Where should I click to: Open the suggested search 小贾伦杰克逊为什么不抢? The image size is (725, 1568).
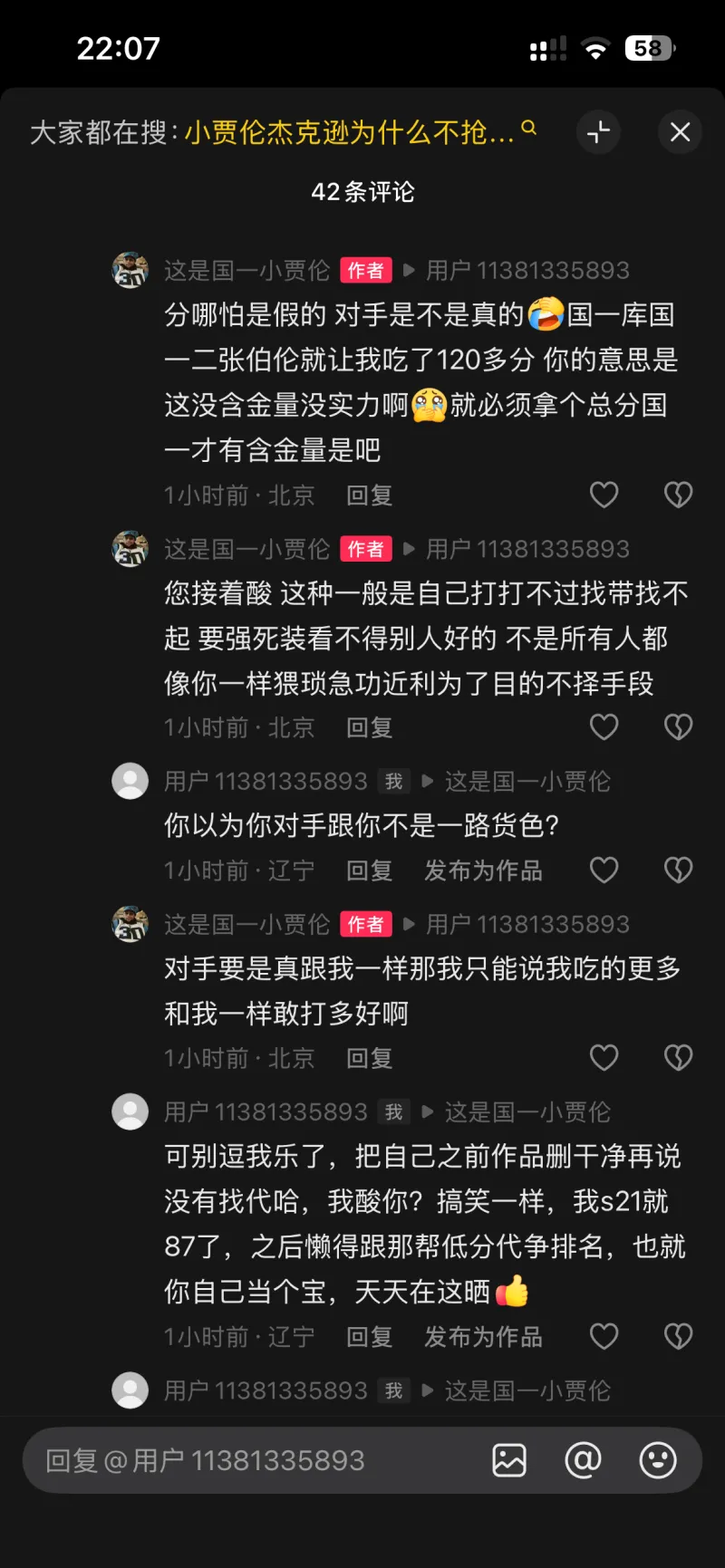click(x=350, y=133)
